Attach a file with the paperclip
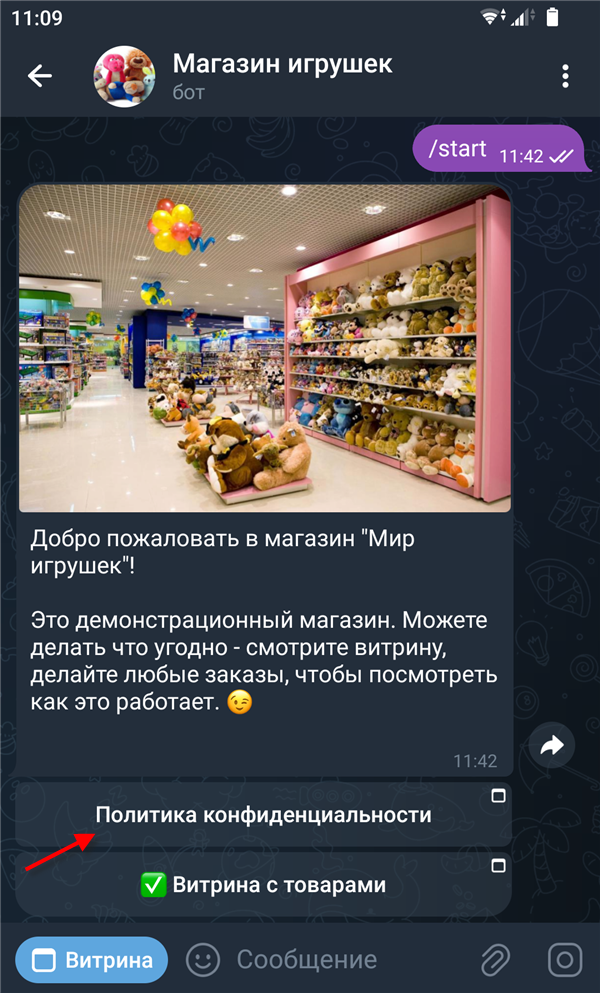The height and width of the screenshot is (993, 600). (495, 961)
